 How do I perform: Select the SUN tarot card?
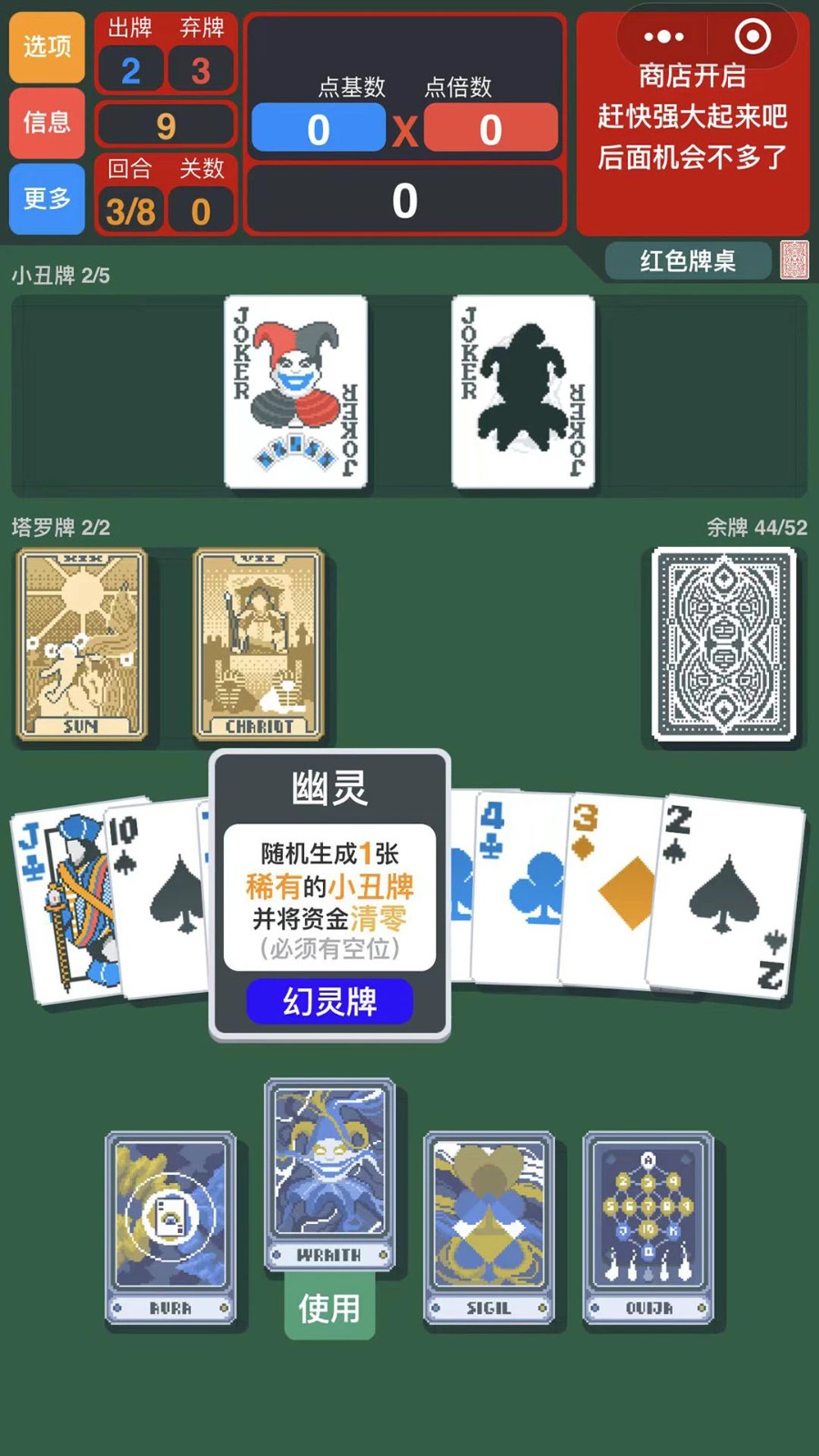pyautogui.click(x=80, y=643)
